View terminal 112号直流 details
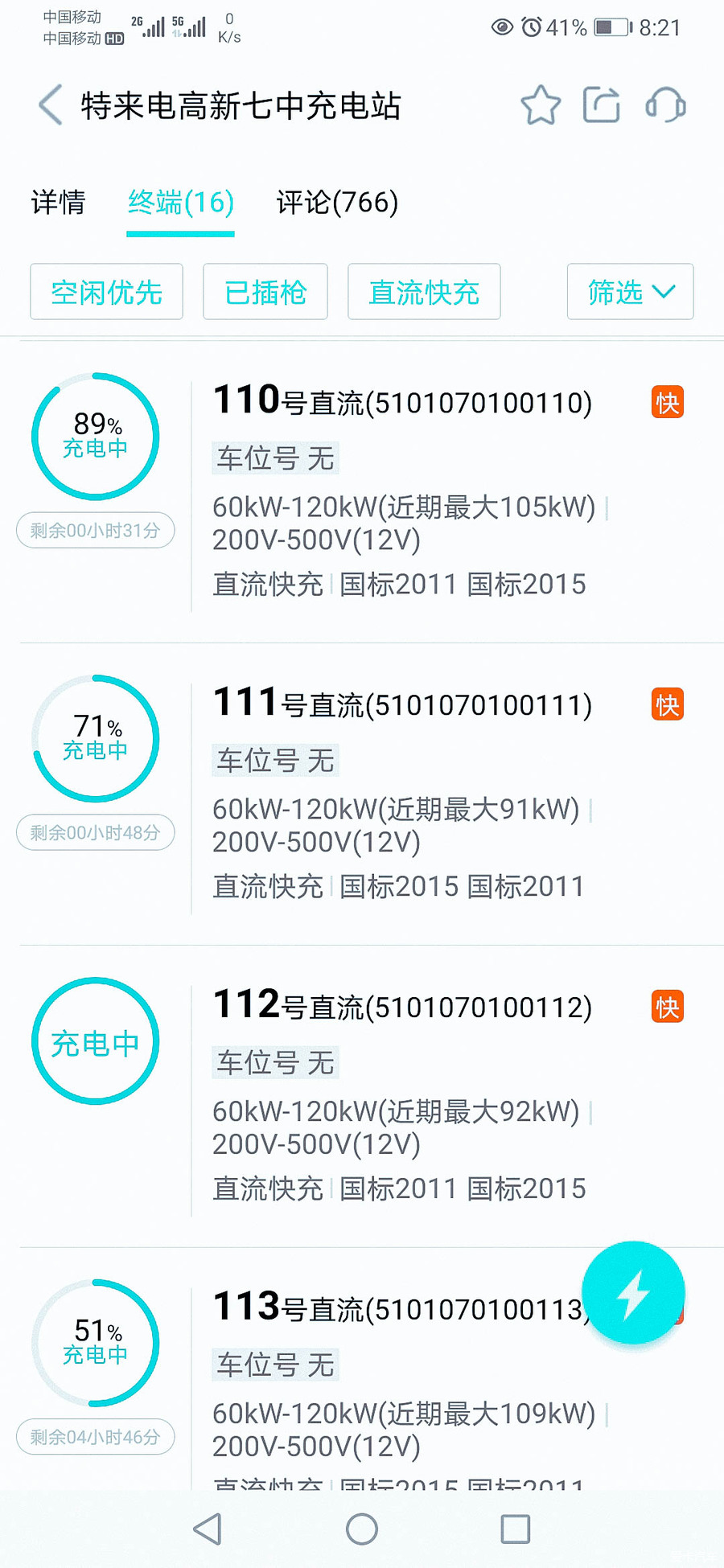 click(362, 1097)
